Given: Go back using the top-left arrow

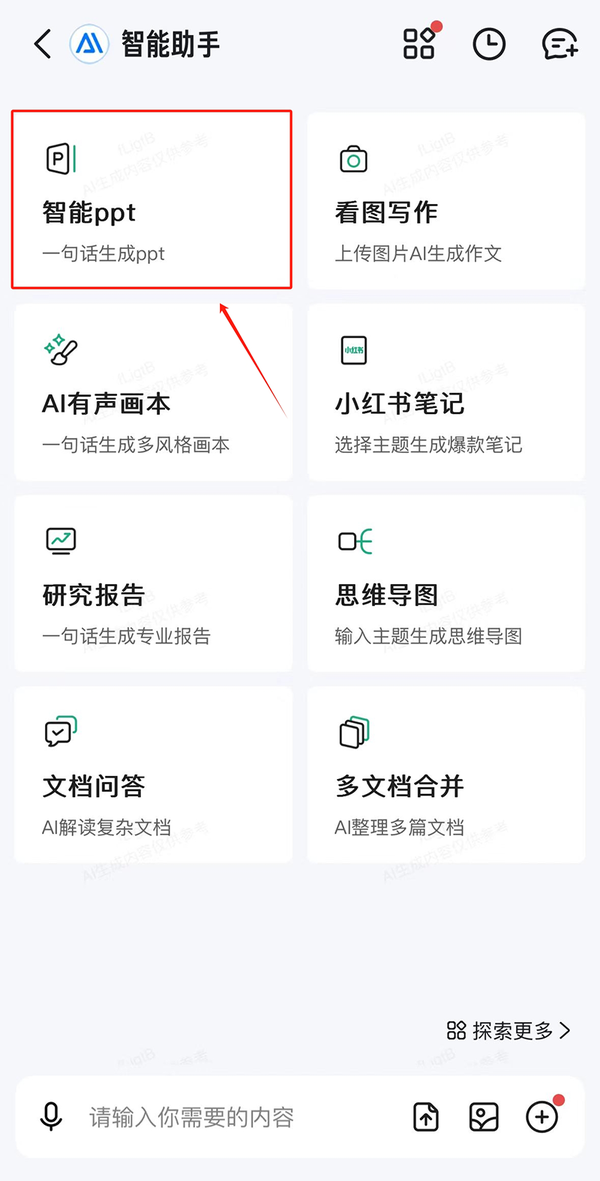Looking at the screenshot, I should click(x=43, y=44).
